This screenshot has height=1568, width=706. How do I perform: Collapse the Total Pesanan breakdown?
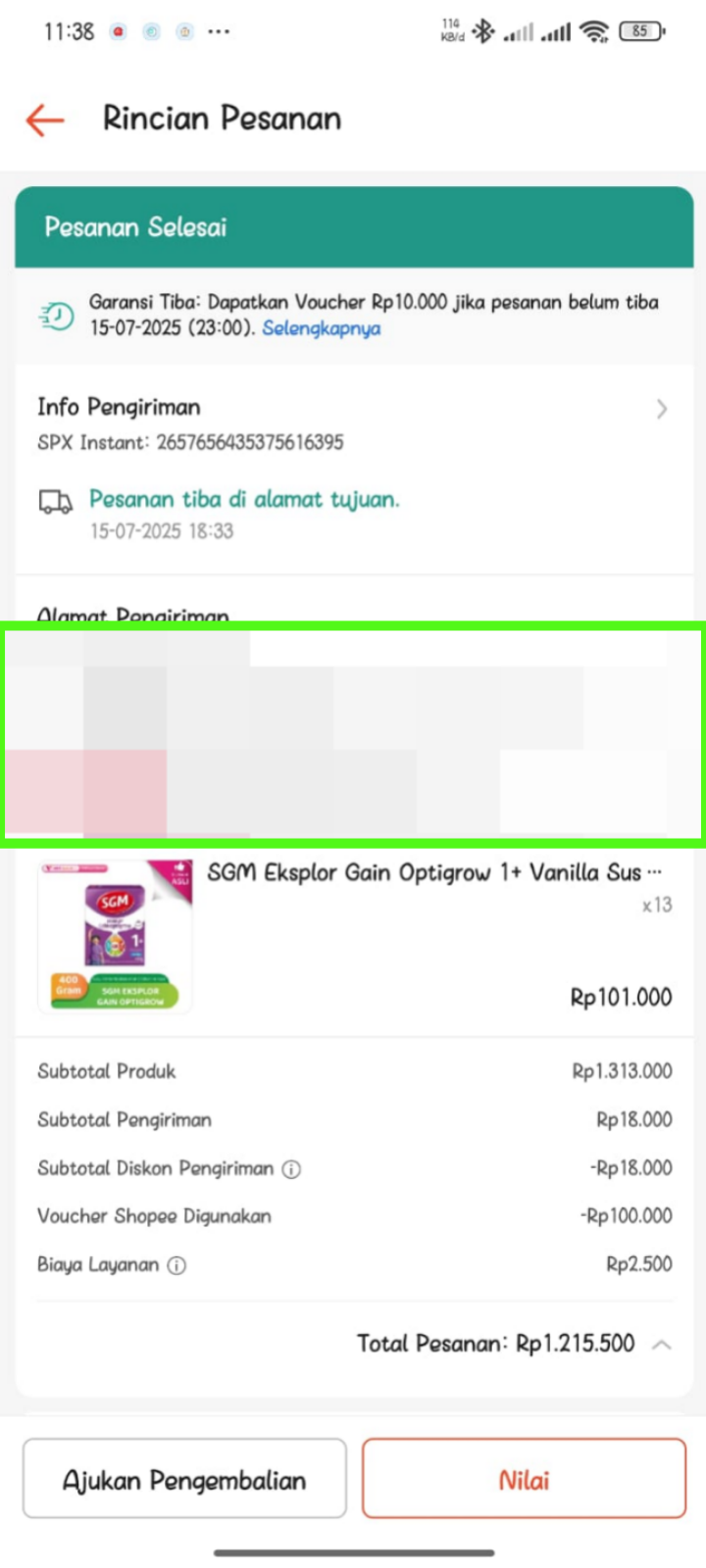662,1345
